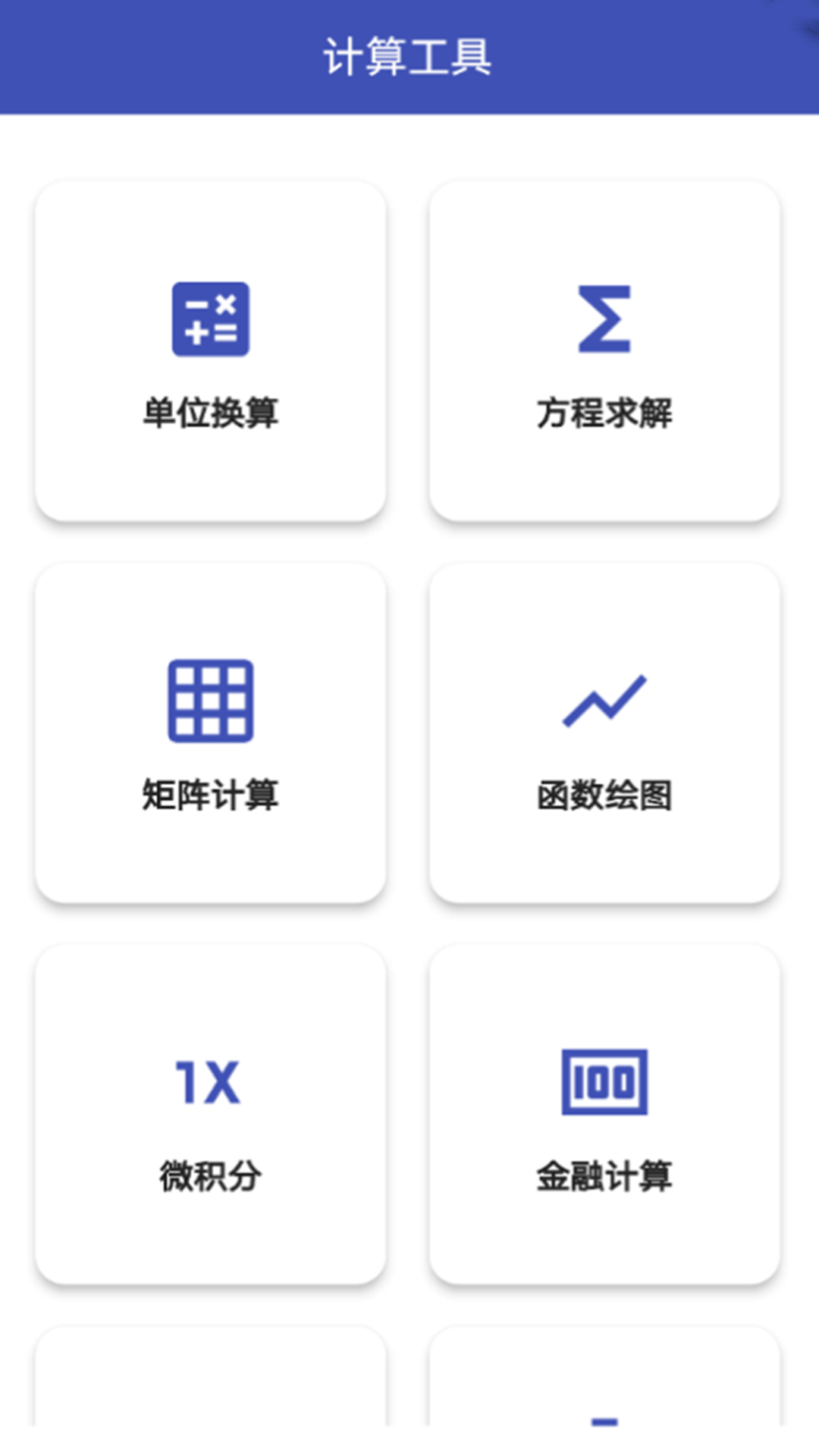Tap the calculator symbol above 单位换算
Image resolution: width=819 pixels, height=1456 pixels.
pos(211,321)
